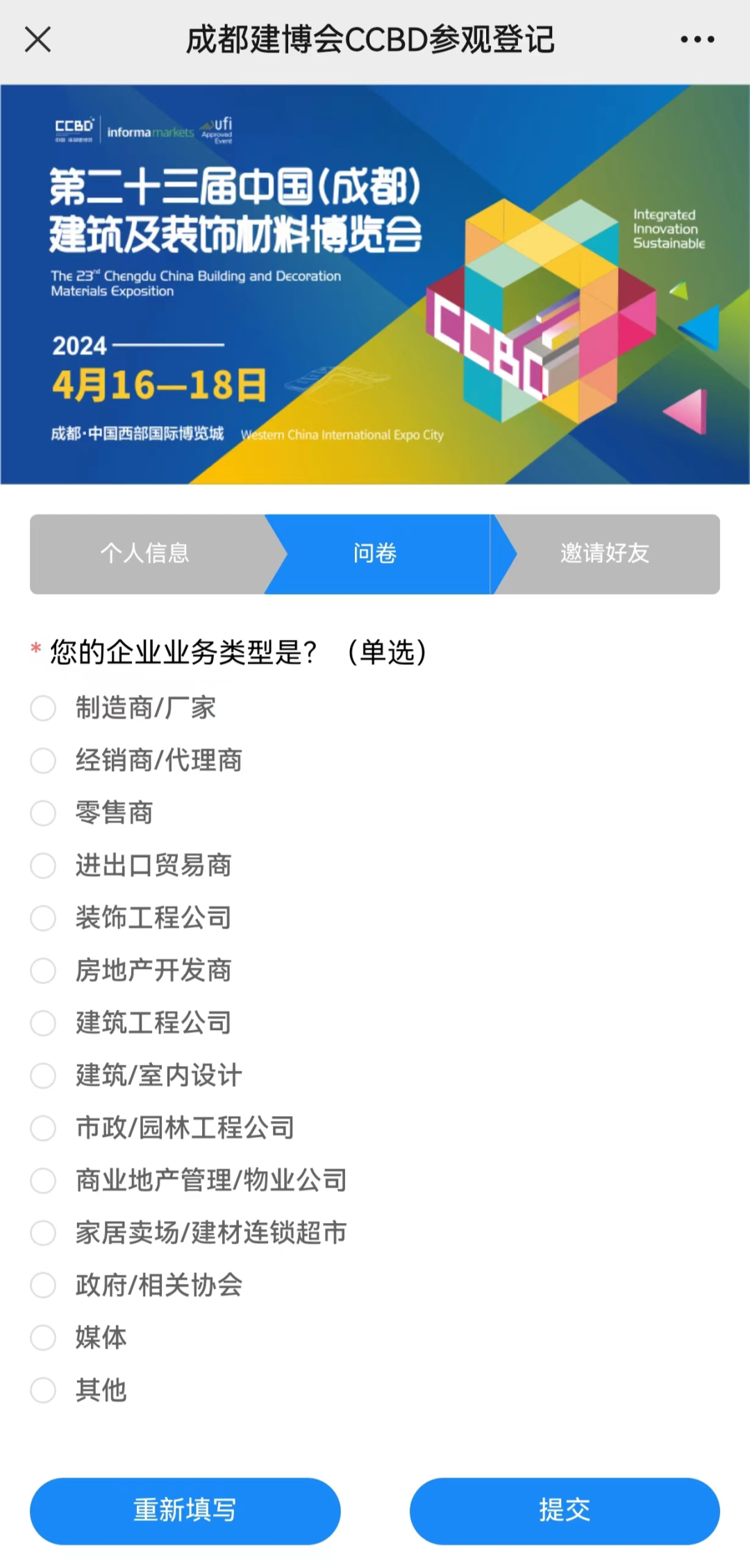The image size is (750, 1568).
Task: Open the three-dot overflow menu
Action: tap(697, 40)
